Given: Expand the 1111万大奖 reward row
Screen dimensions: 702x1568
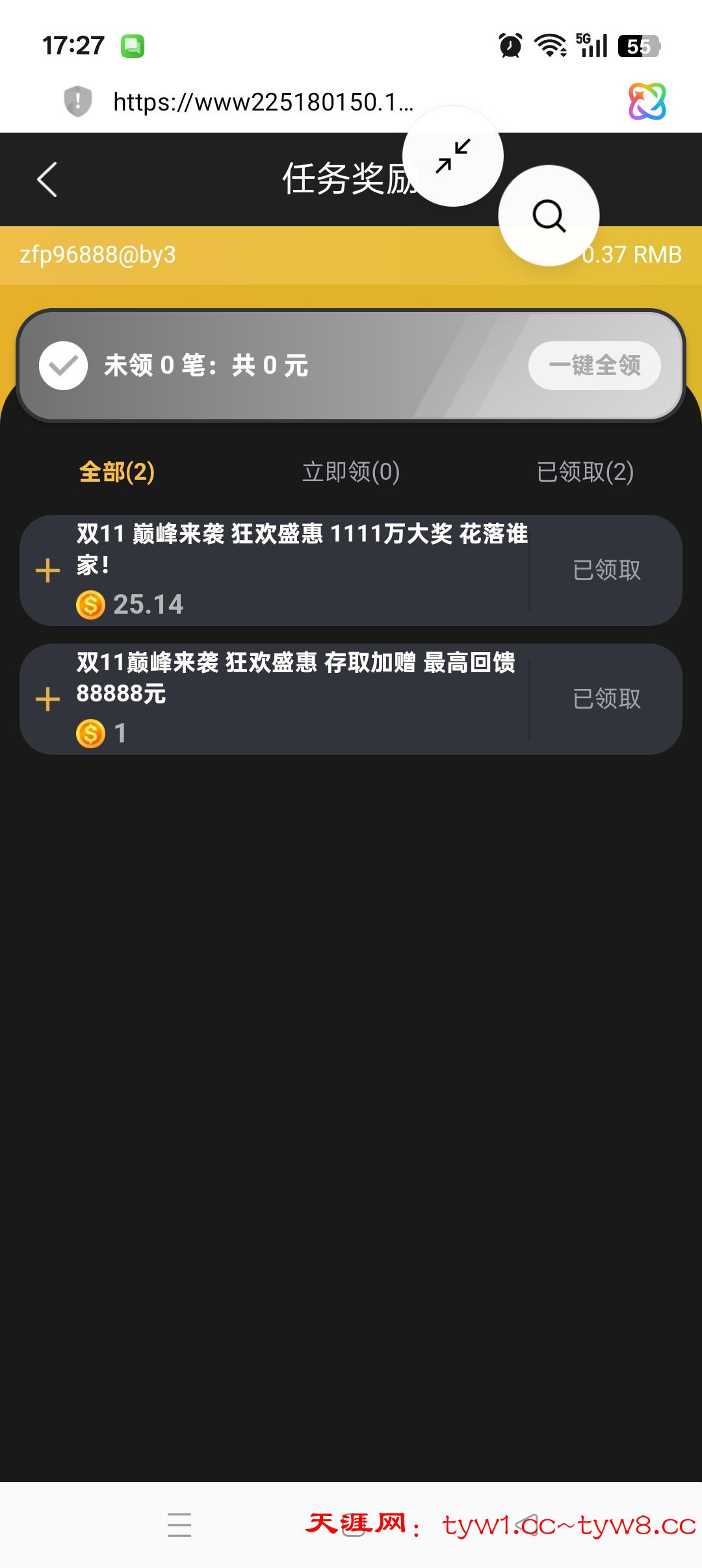Looking at the screenshot, I should (x=47, y=571).
